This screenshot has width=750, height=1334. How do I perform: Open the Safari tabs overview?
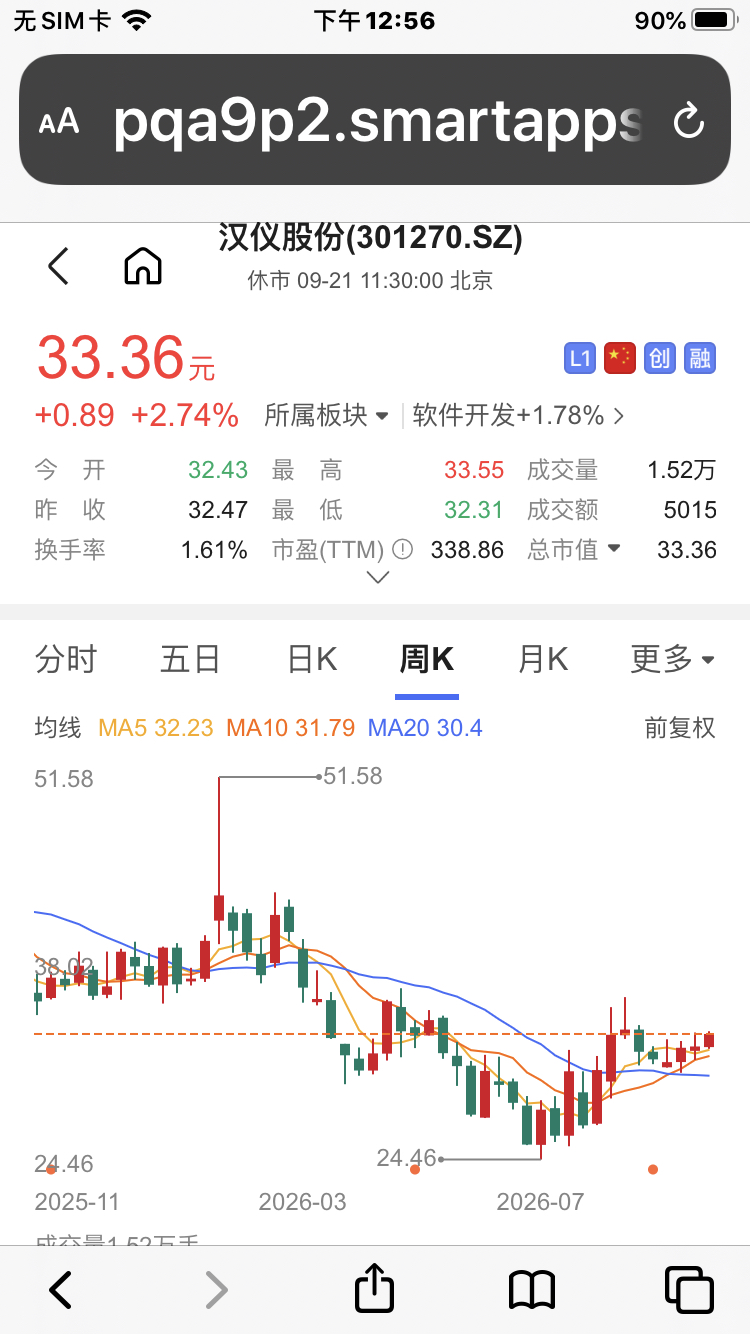[689, 1290]
